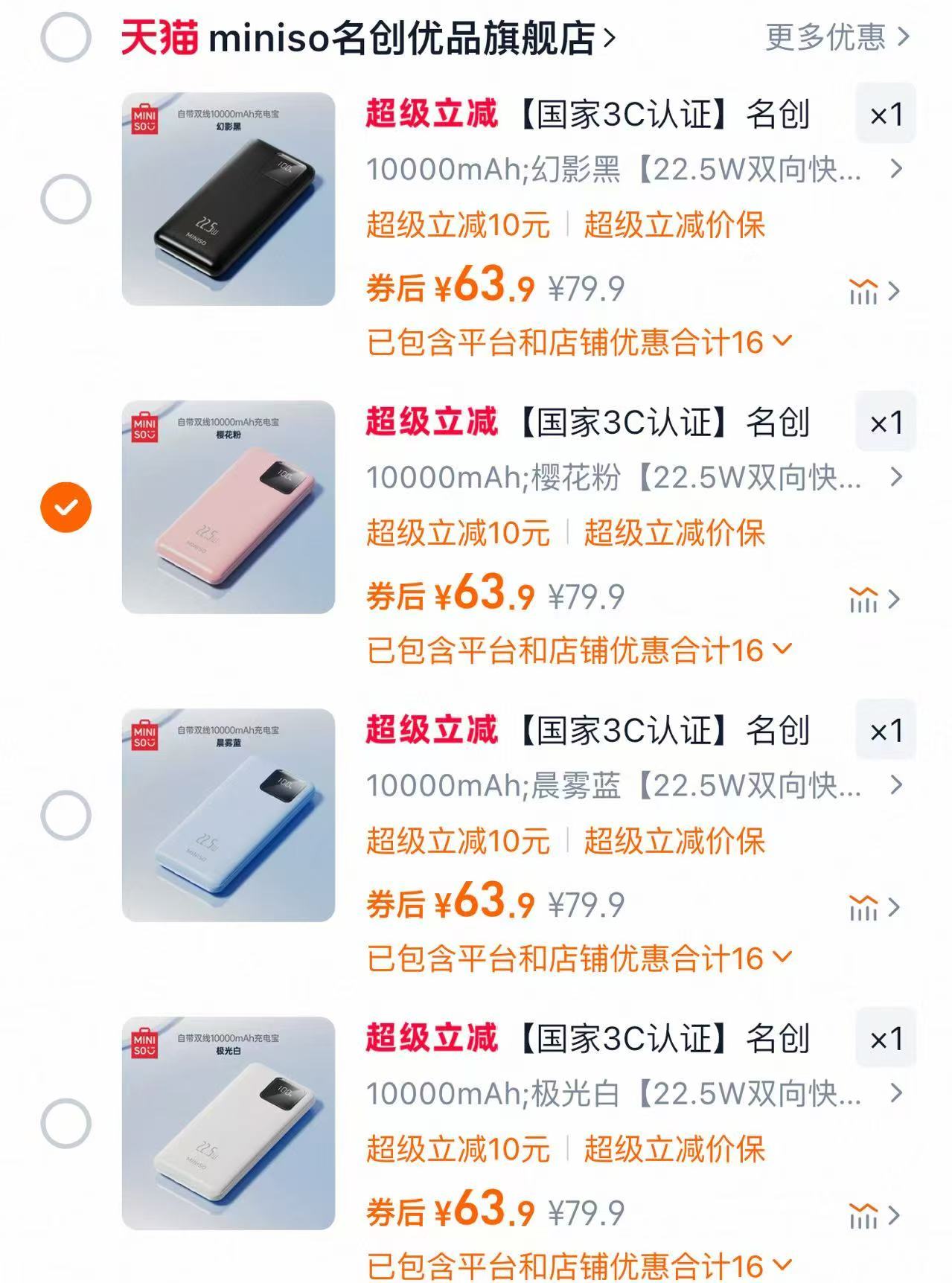Adjust the ×1 quantity for 幻影黑
Image resolution: width=952 pixels, height=1283 pixels.
click(885, 114)
